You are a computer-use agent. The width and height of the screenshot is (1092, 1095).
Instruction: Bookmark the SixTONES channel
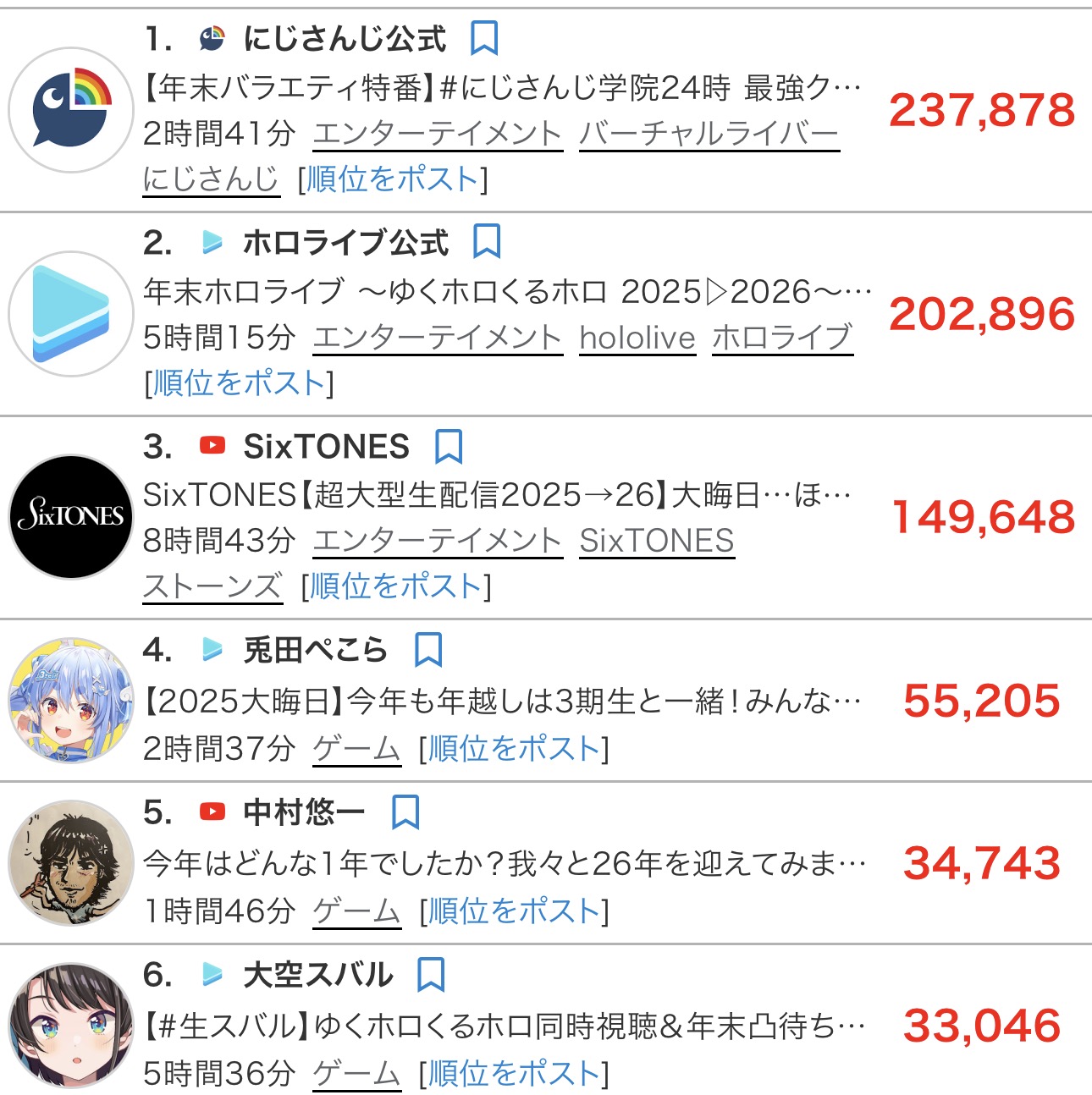(x=448, y=446)
